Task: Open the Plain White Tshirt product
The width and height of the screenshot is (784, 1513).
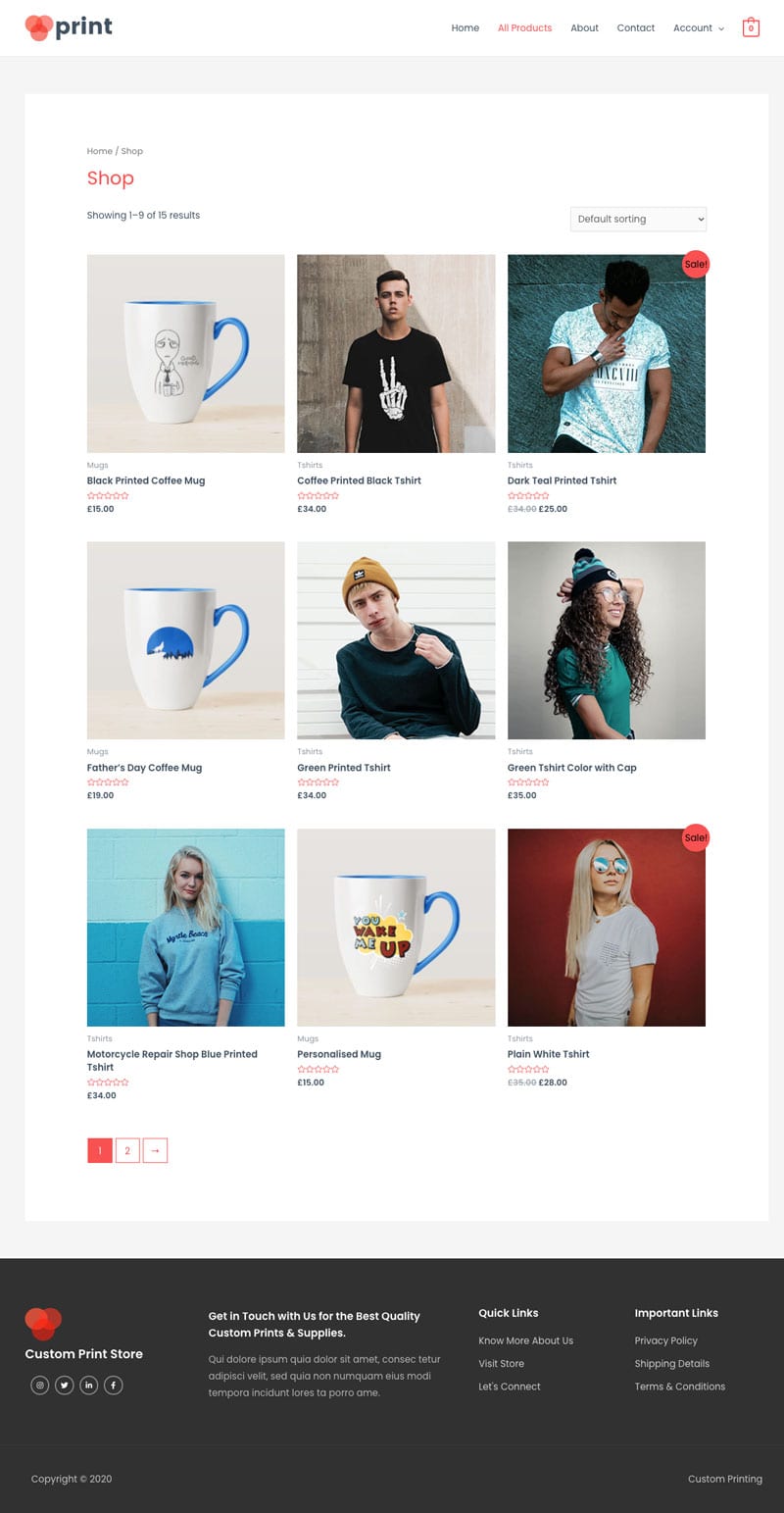Action: tap(548, 1054)
